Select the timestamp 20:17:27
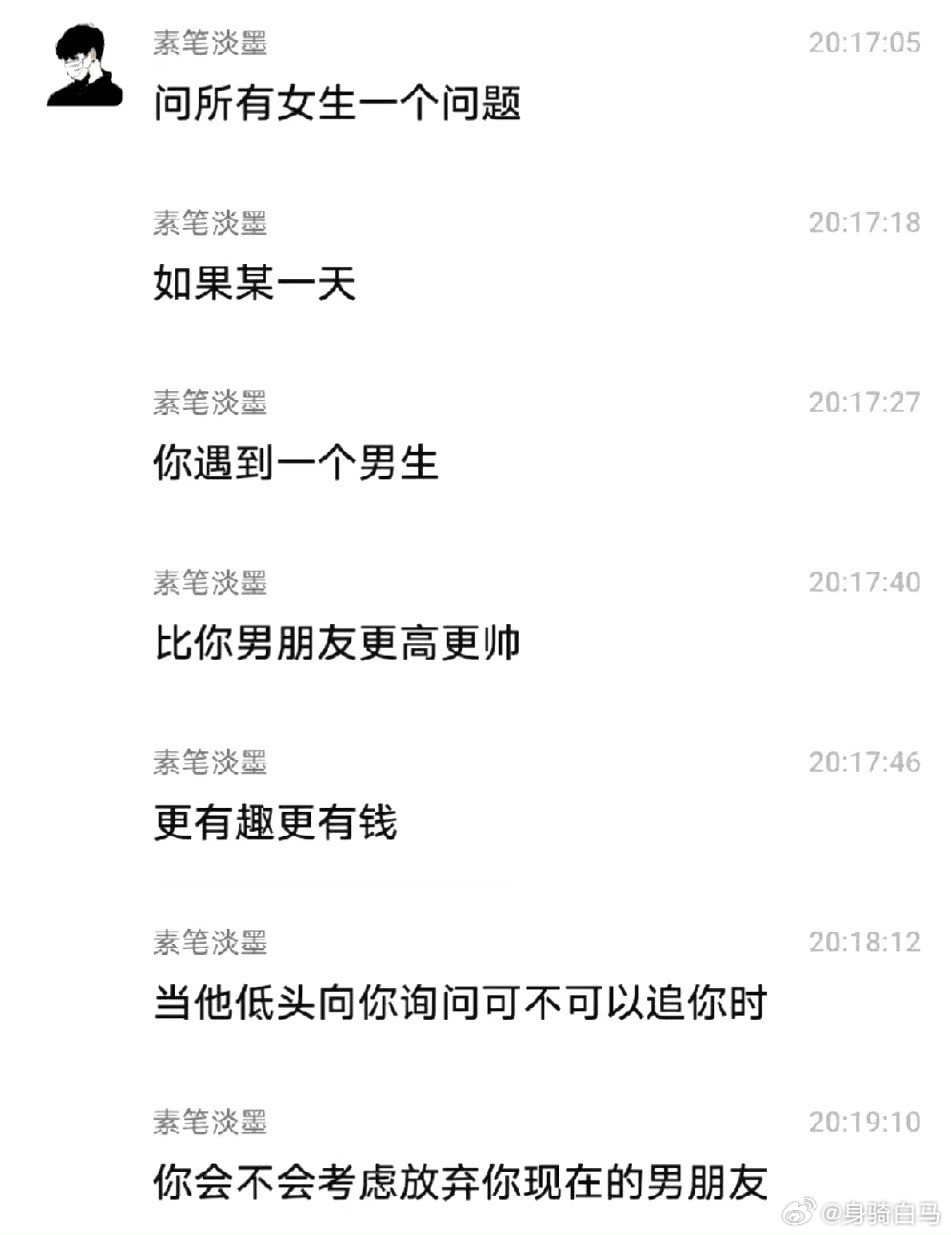951x1235 pixels. (x=865, y=402)
